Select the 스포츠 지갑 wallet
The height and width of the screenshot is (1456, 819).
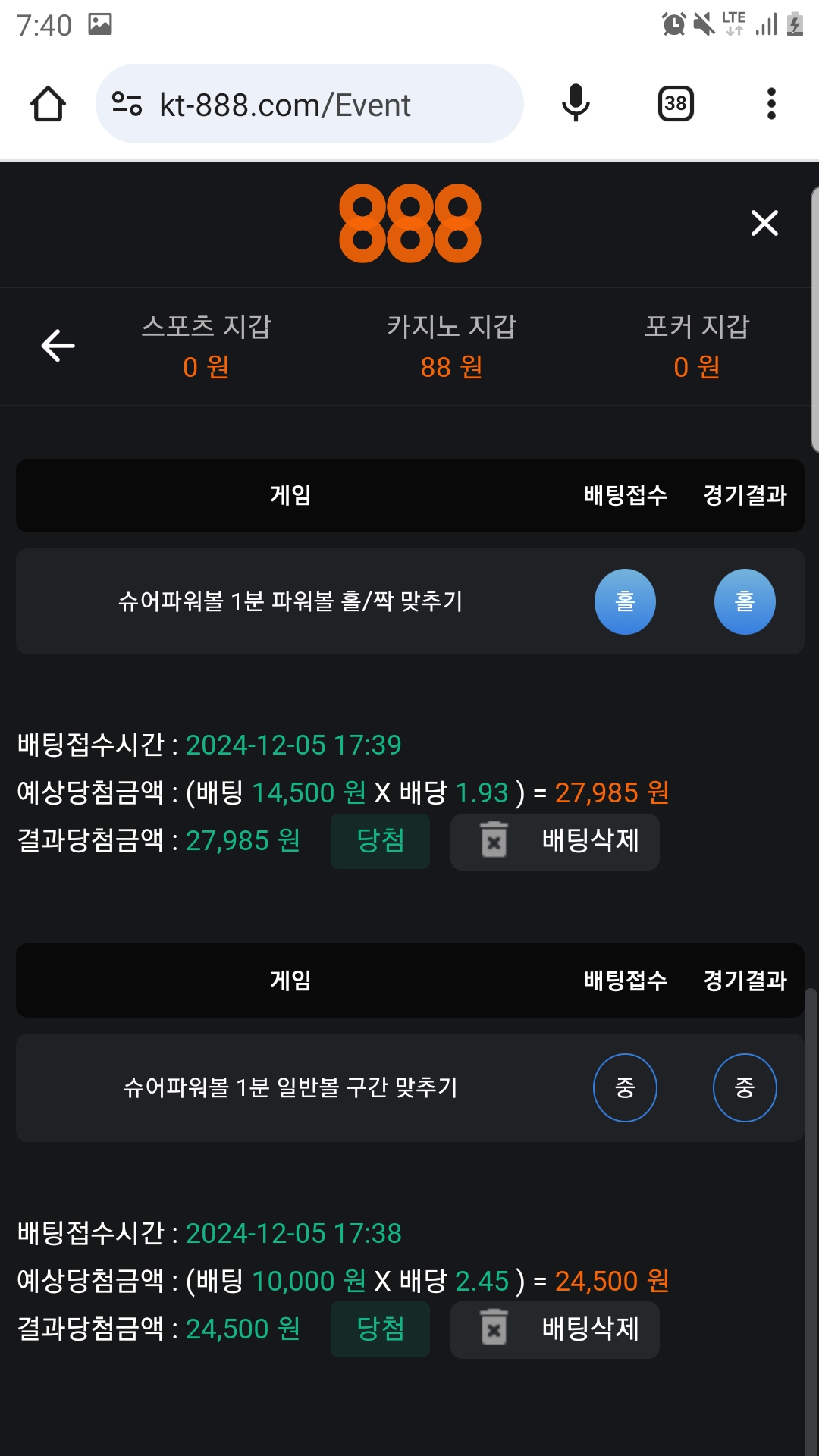(x=206, y=347)
